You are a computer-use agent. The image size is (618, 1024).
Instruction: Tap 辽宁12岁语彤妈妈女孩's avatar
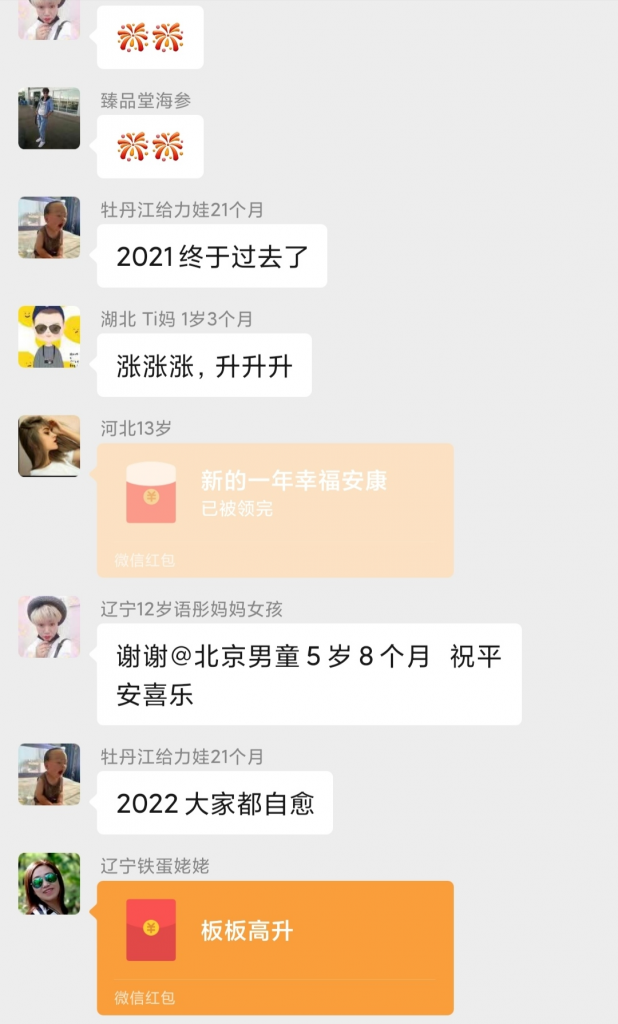[x=49, y=627]
